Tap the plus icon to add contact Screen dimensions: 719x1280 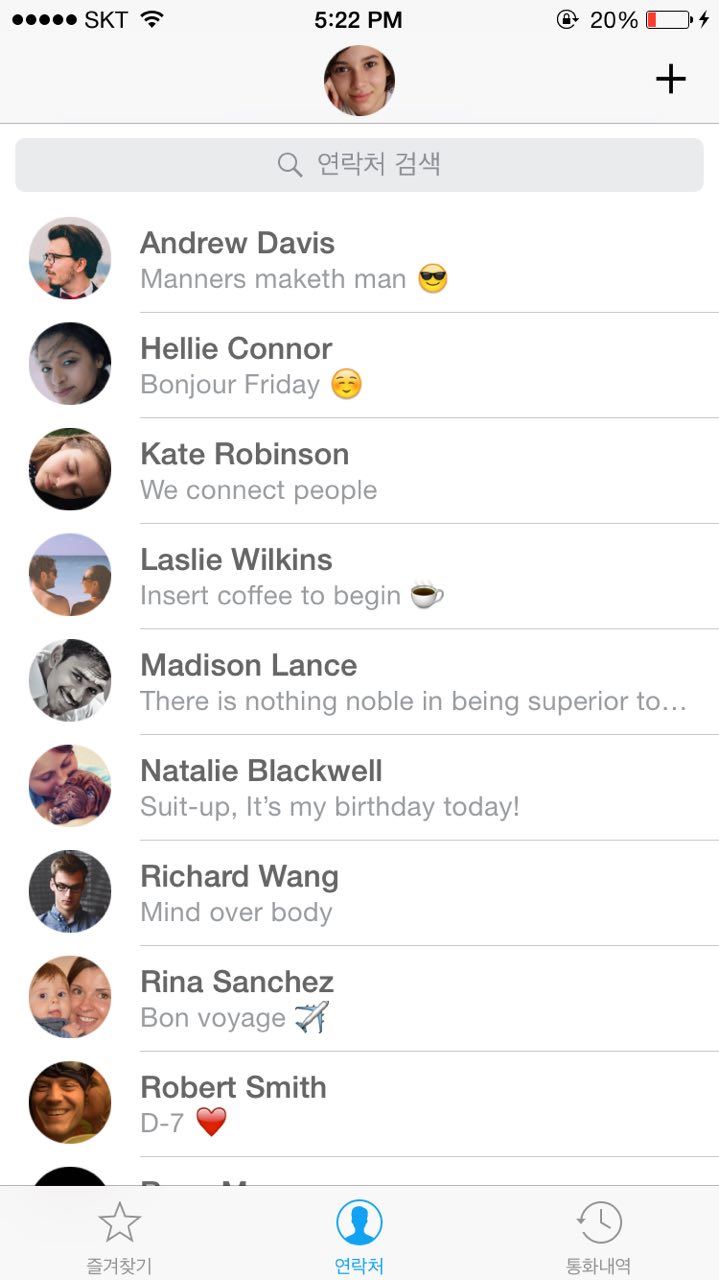(670, 80)
